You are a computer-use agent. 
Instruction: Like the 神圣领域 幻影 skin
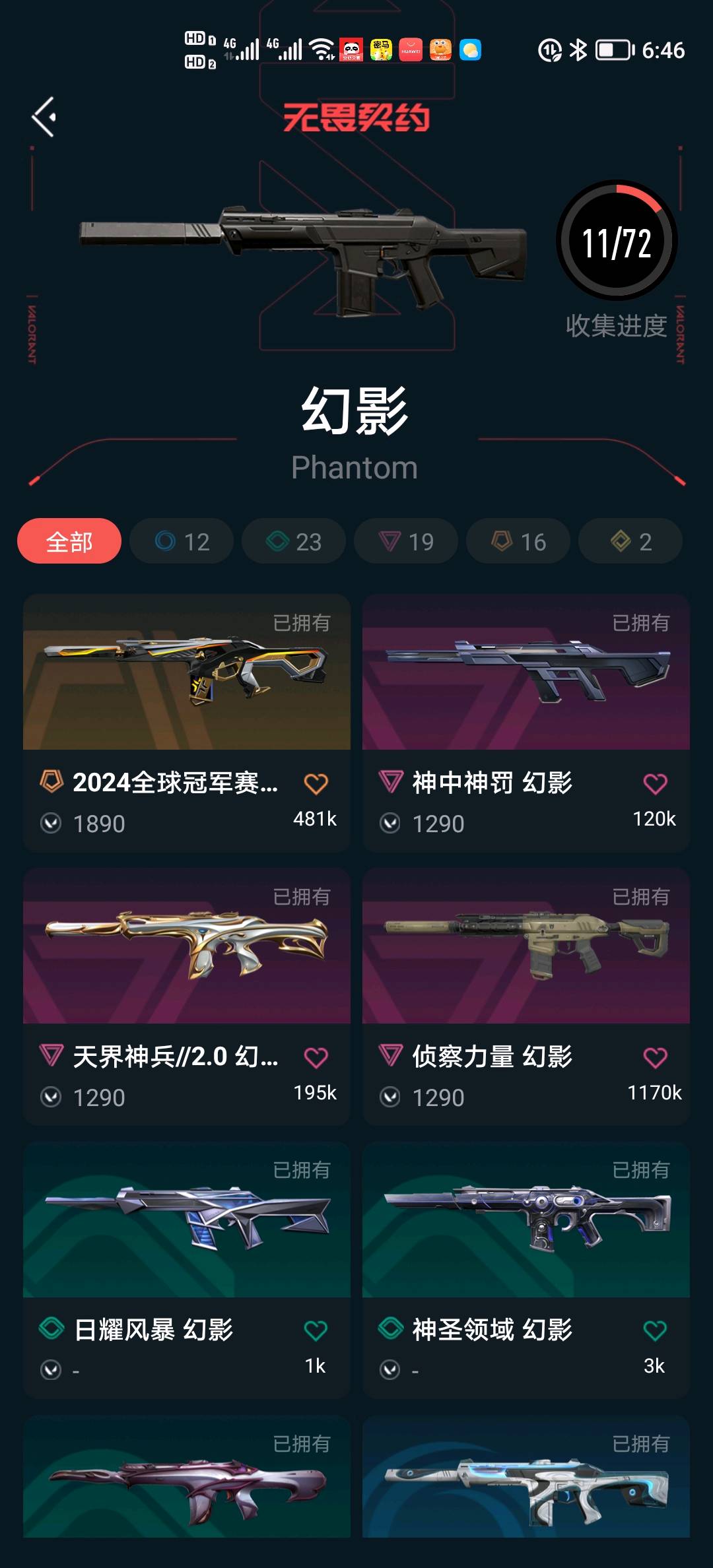[655, 1331]
